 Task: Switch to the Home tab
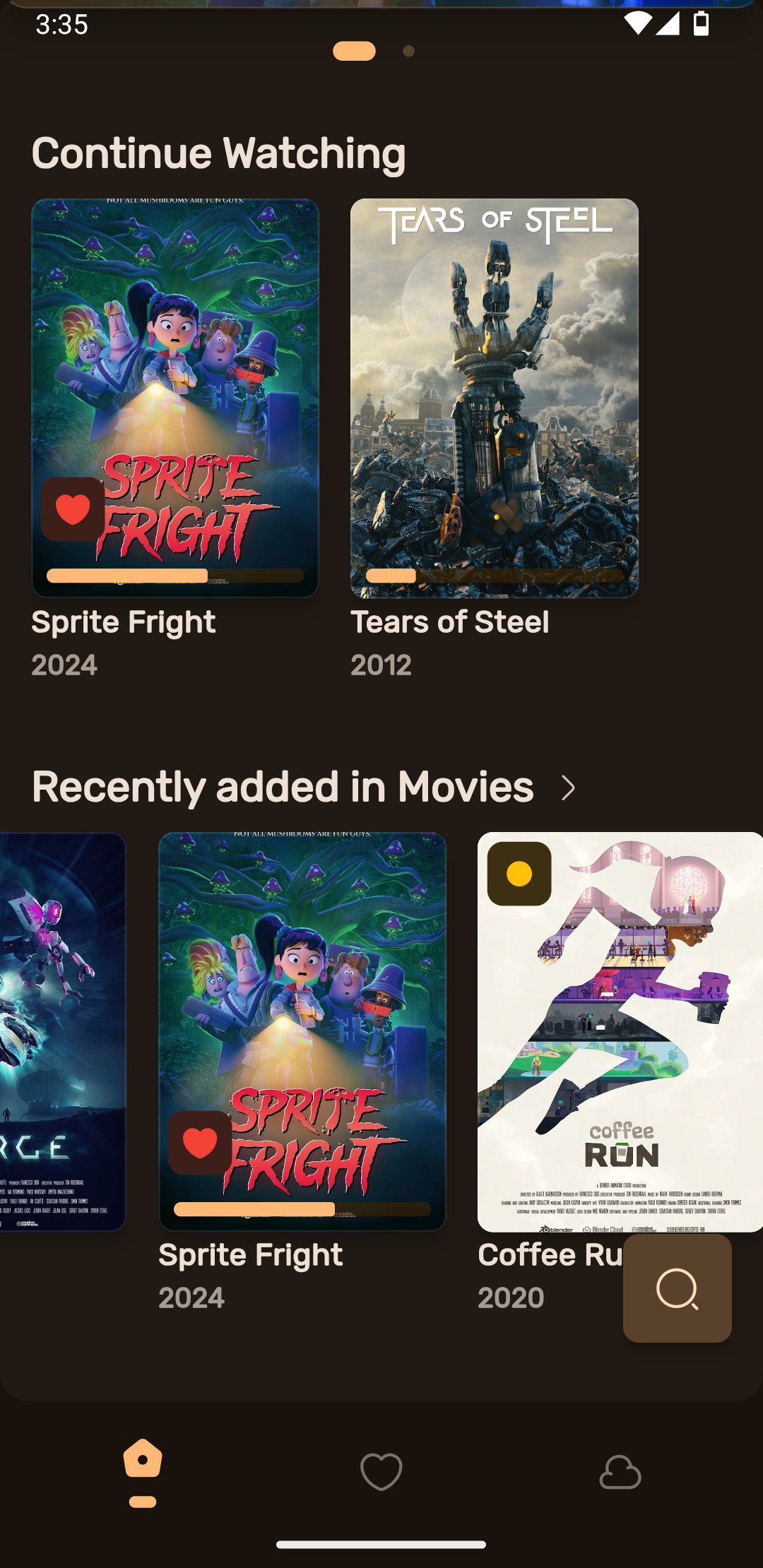(x=143, y=1472)
